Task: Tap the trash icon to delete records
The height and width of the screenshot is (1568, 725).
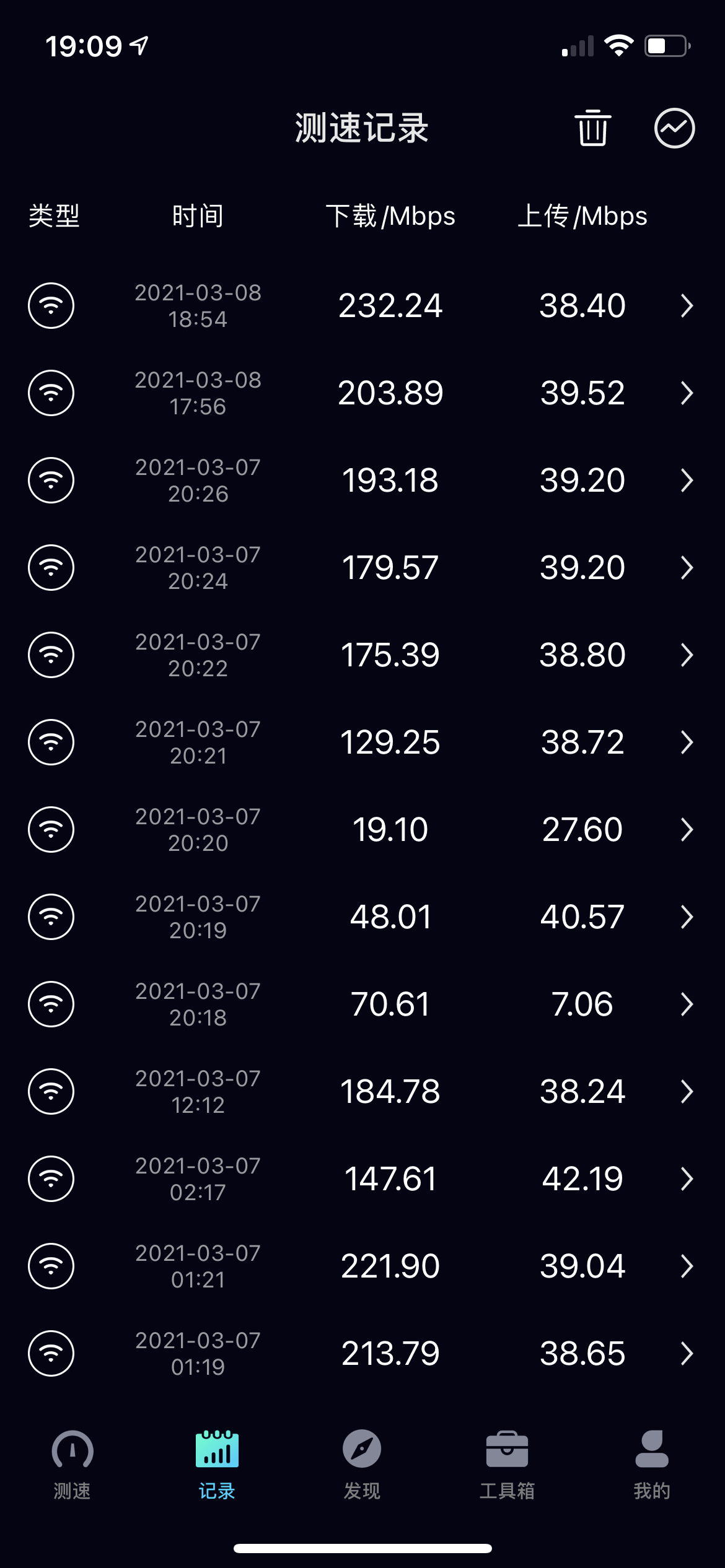Action: coord(593,128)
